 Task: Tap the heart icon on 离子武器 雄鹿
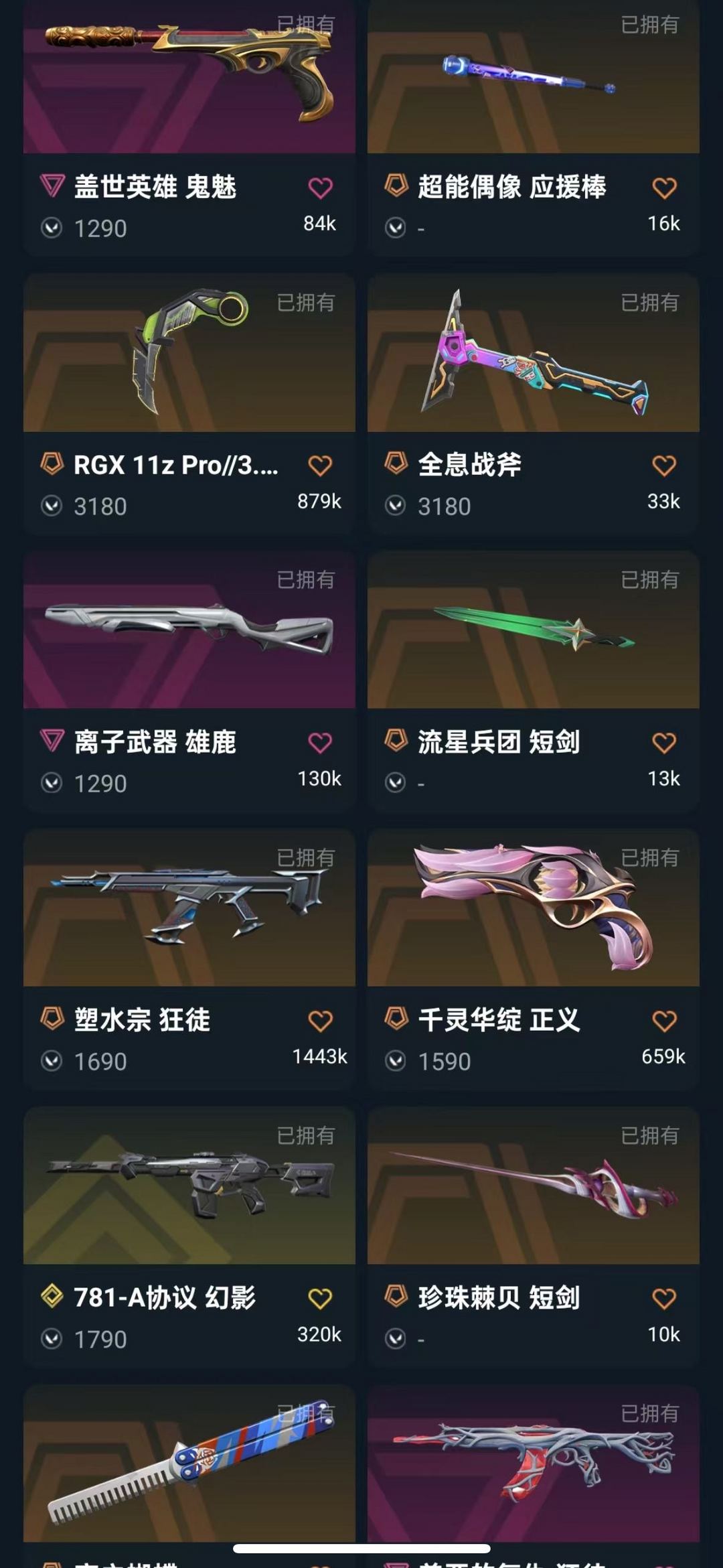click(x=320, y=743)
